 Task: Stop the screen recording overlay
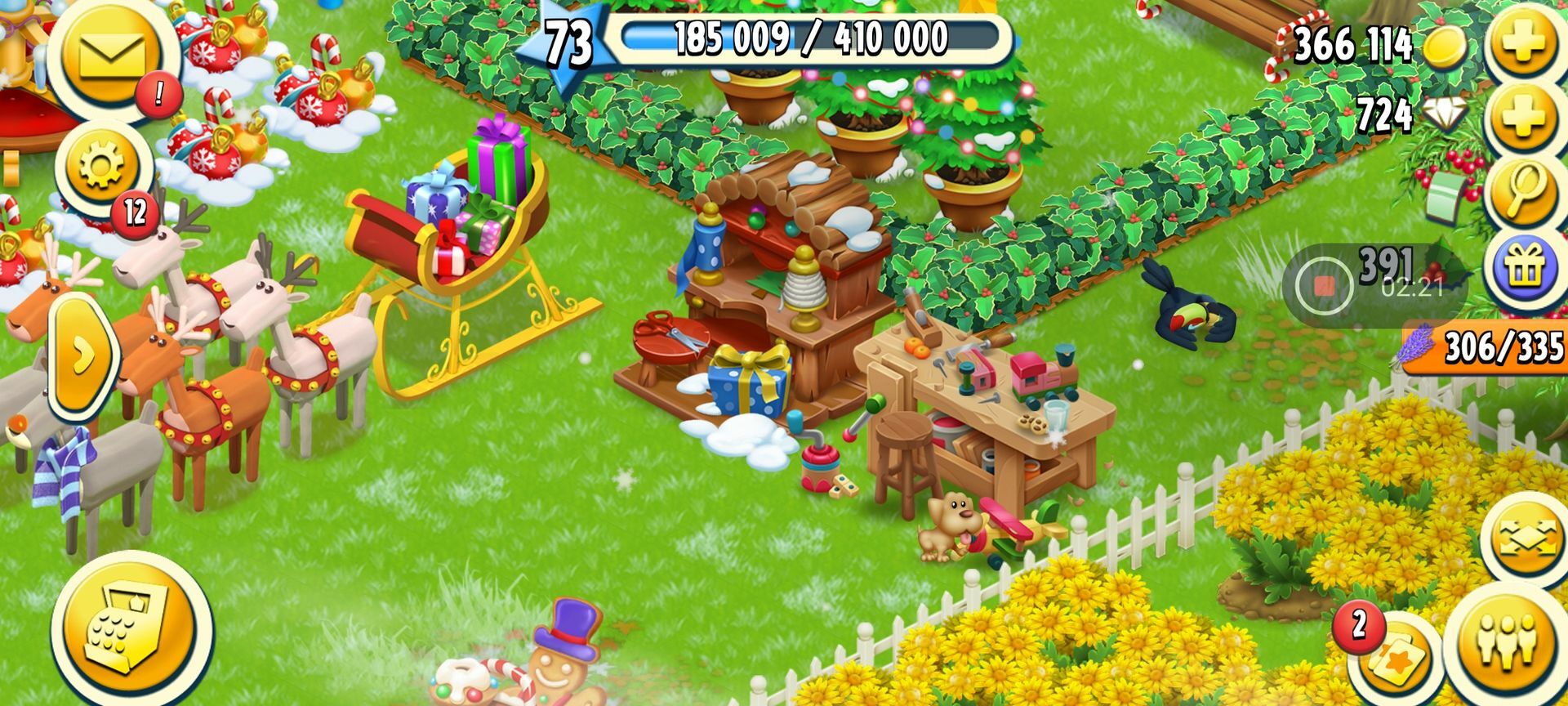pos(1324,286)
